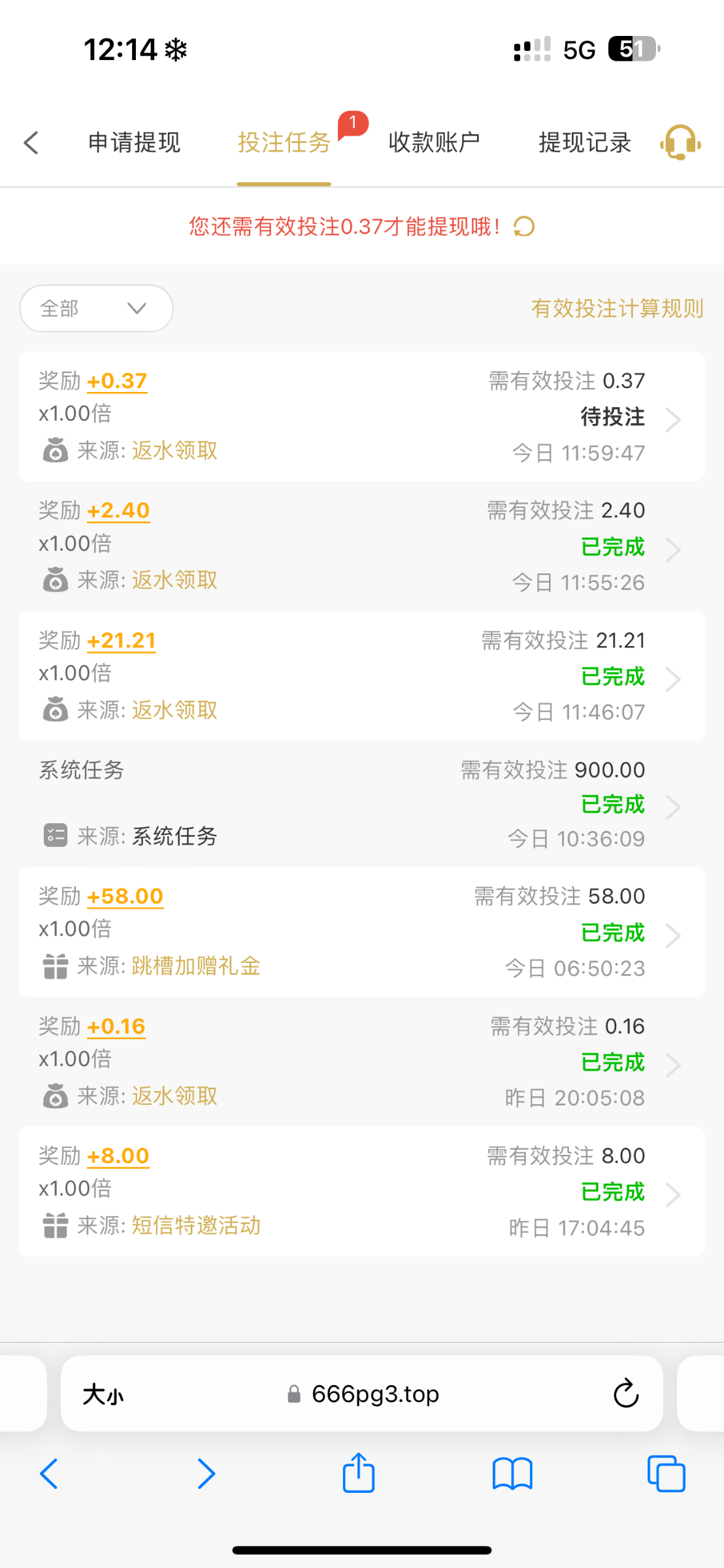Image resolution: width=724 pixels, height=1568 pixels.
Task: Show all open Safari tabs
Action: 666,1474
